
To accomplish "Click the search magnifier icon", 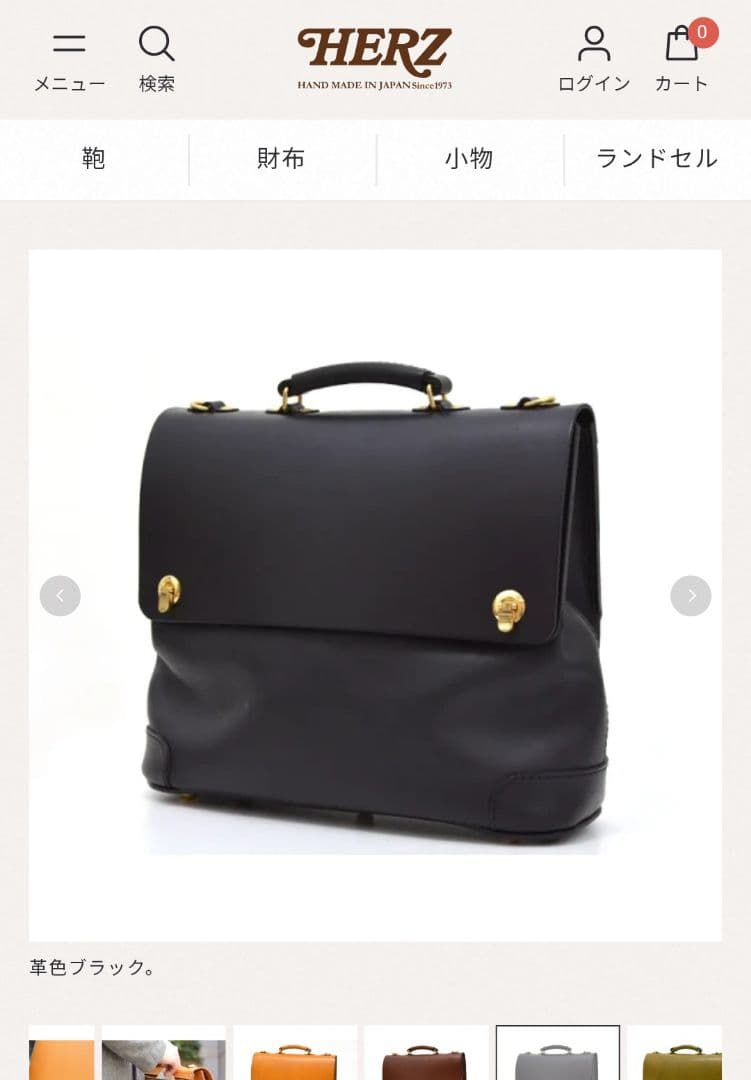I will [x=156, y=44].
